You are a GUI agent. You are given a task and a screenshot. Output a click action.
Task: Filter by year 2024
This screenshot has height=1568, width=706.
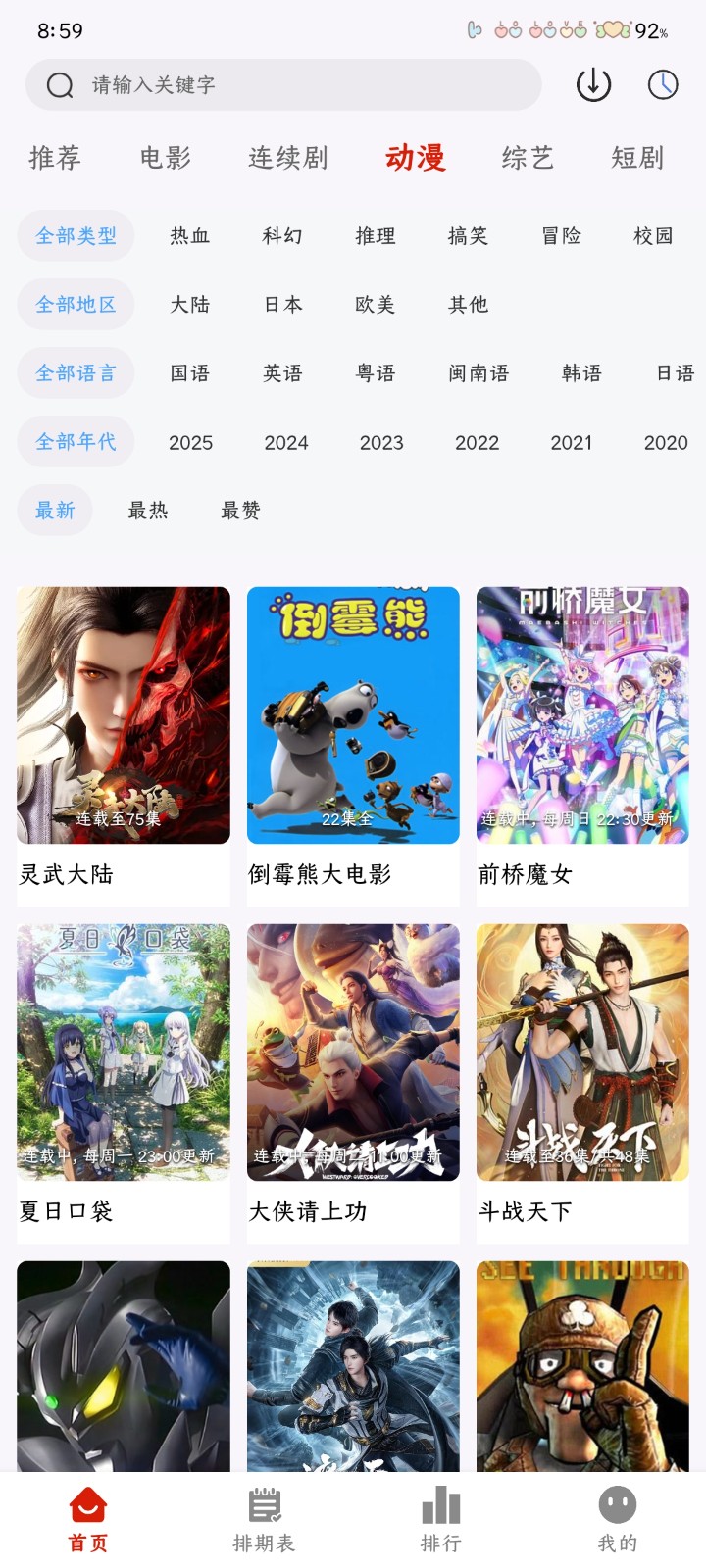(x=286, y=443)
